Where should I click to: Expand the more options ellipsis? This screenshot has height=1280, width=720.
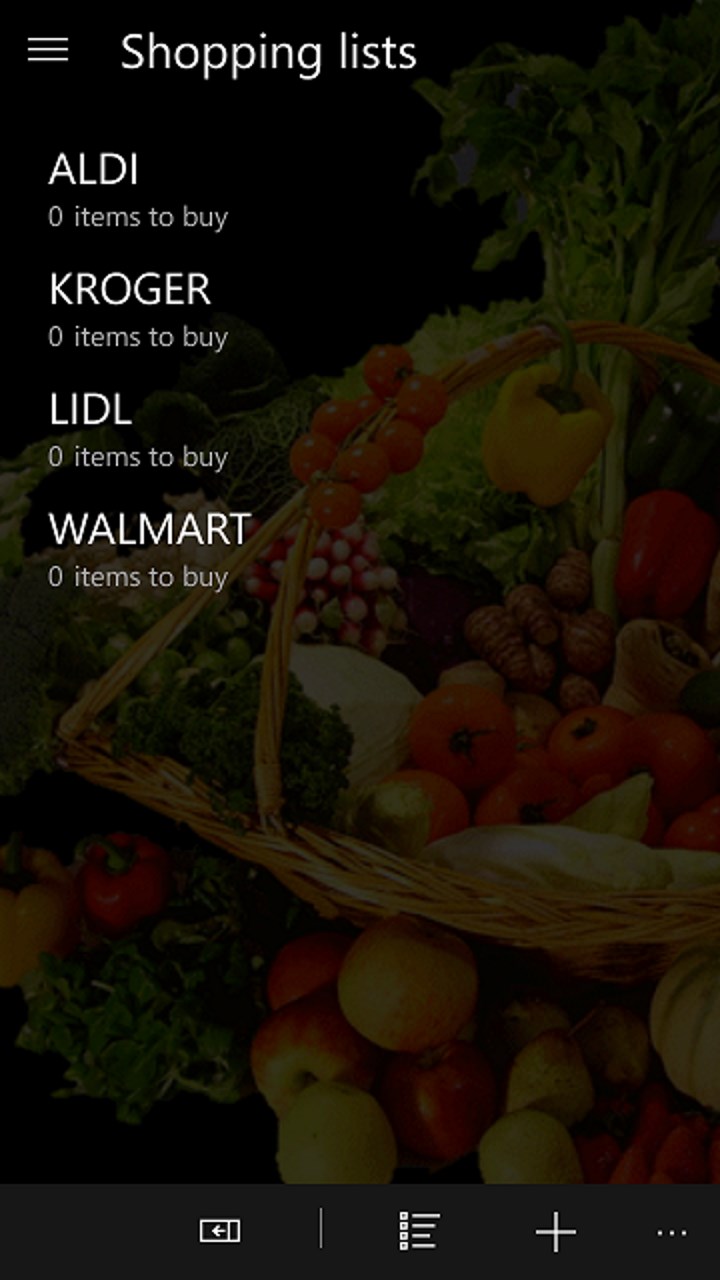tap(672, 1233)
